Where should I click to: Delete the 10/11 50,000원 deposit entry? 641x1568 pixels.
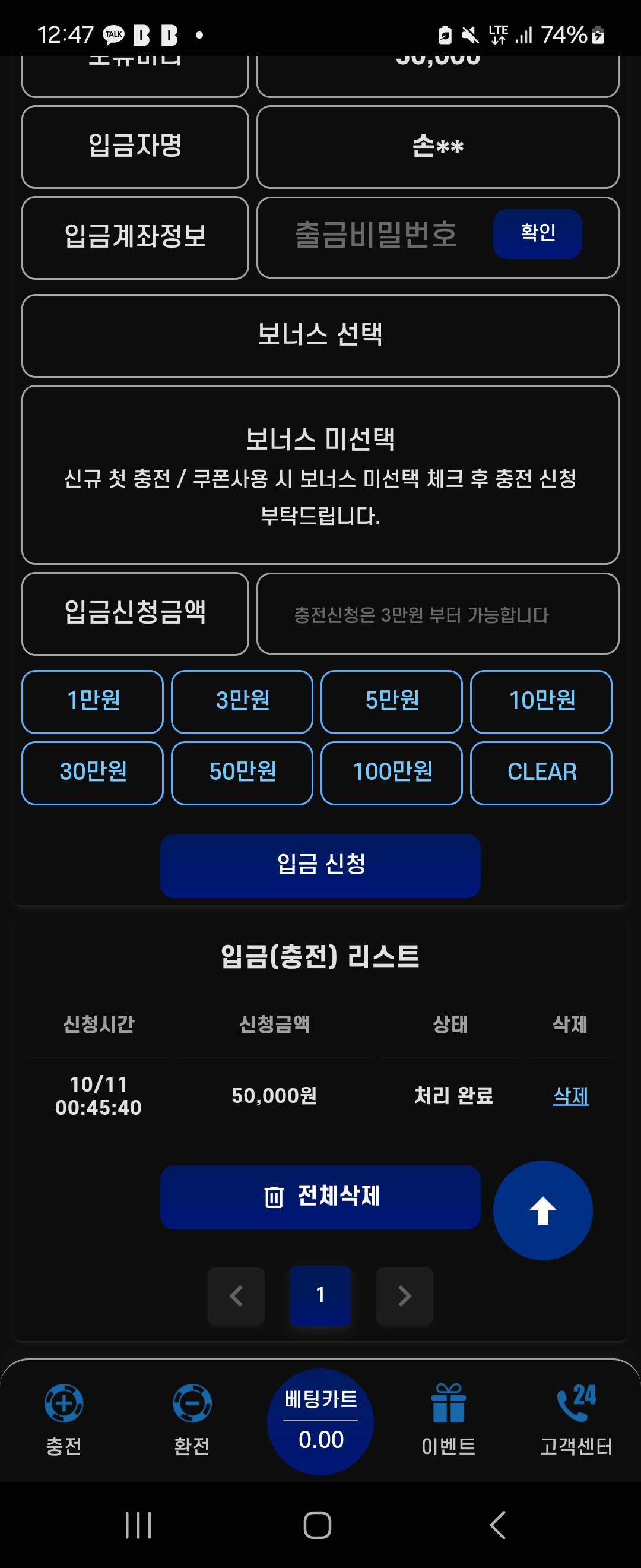(x=570, y=1096)
